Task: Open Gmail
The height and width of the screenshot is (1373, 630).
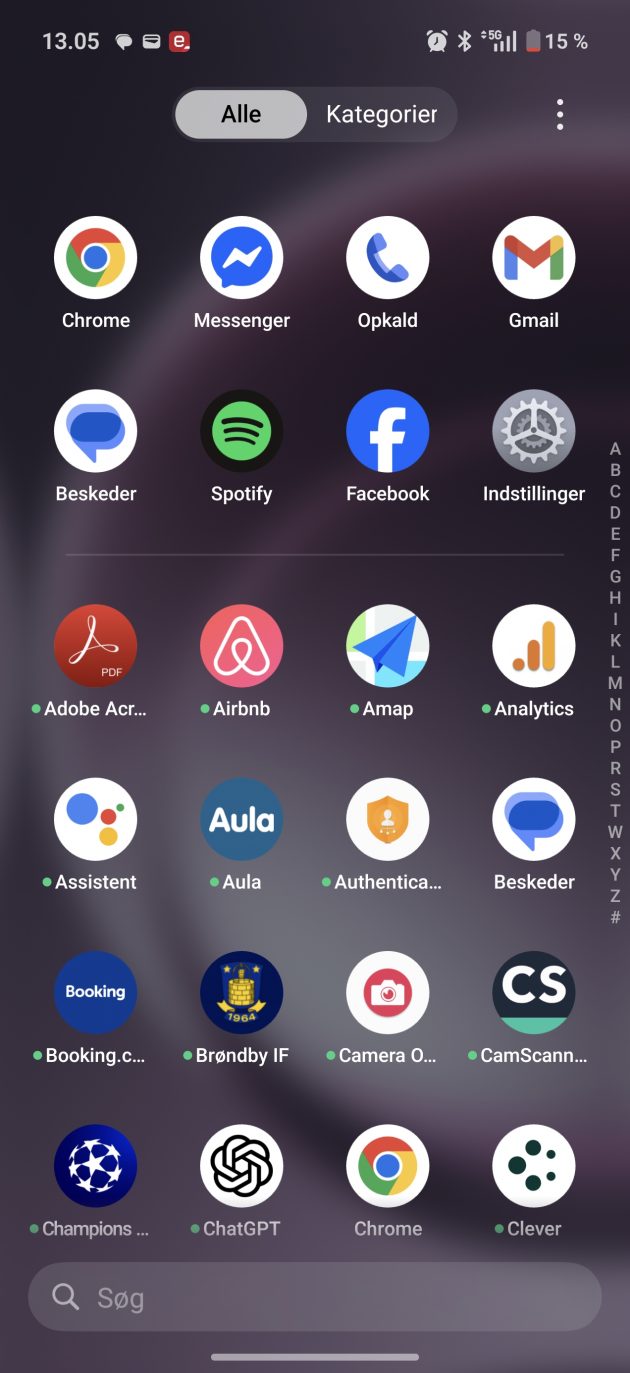Action: 533,258
